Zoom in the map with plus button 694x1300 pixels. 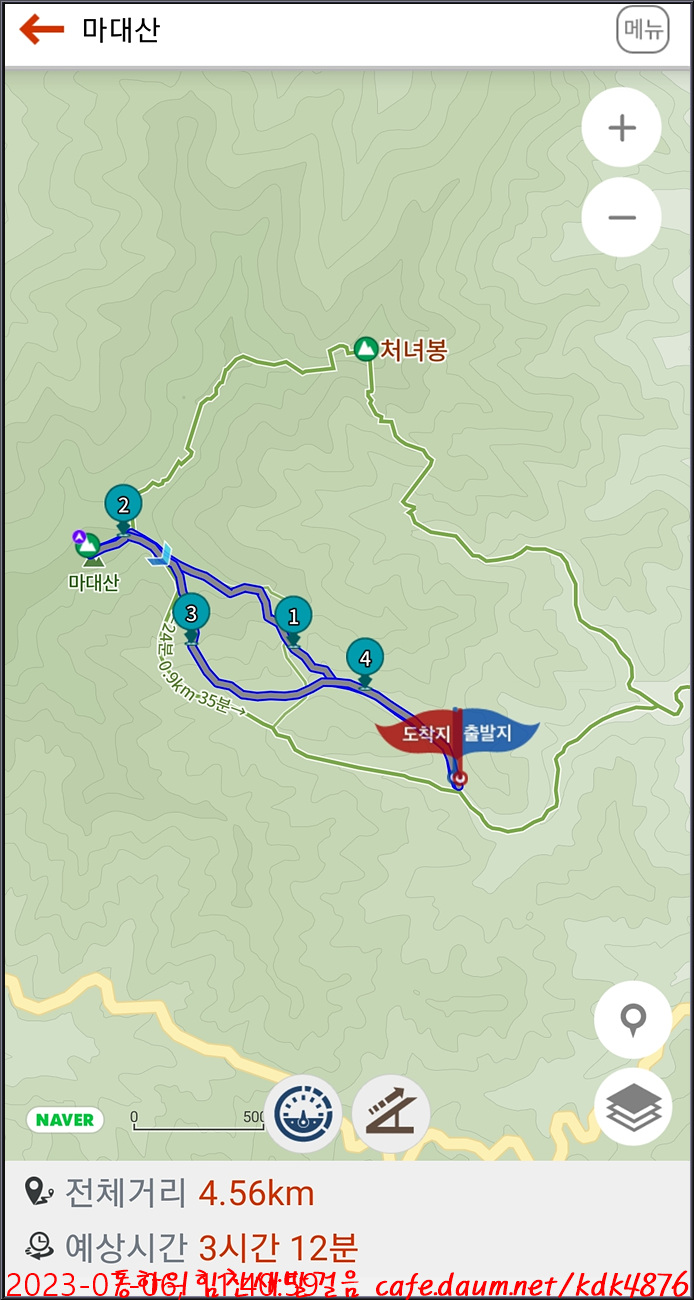tap(621, 128)
